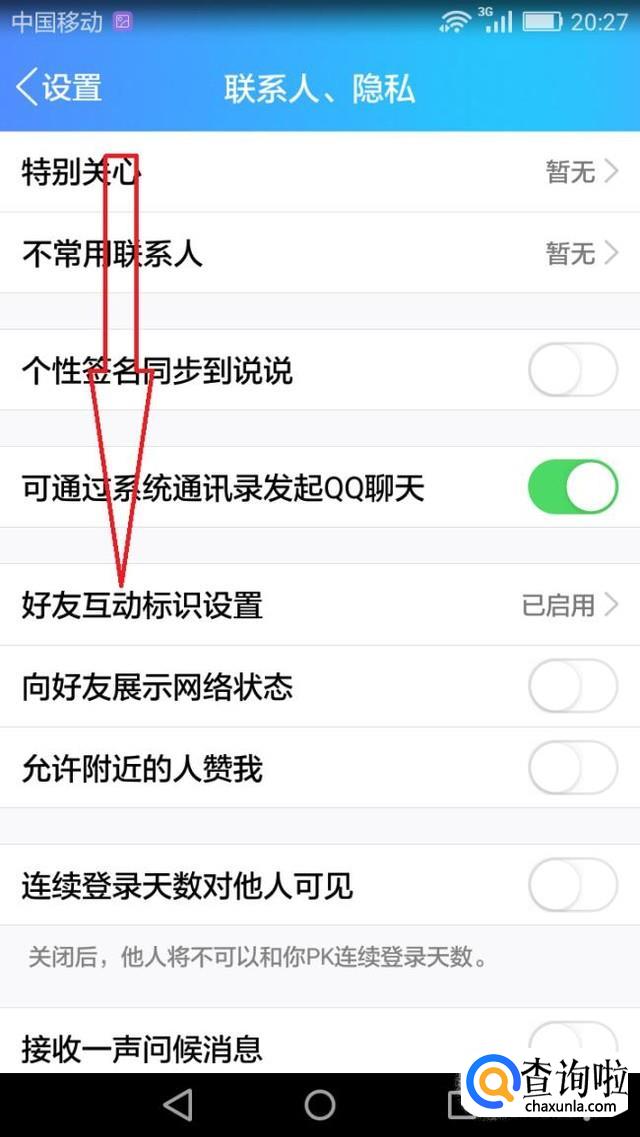Open the 特别关心 row
The image size is (640, 1137).
(320, 172)
